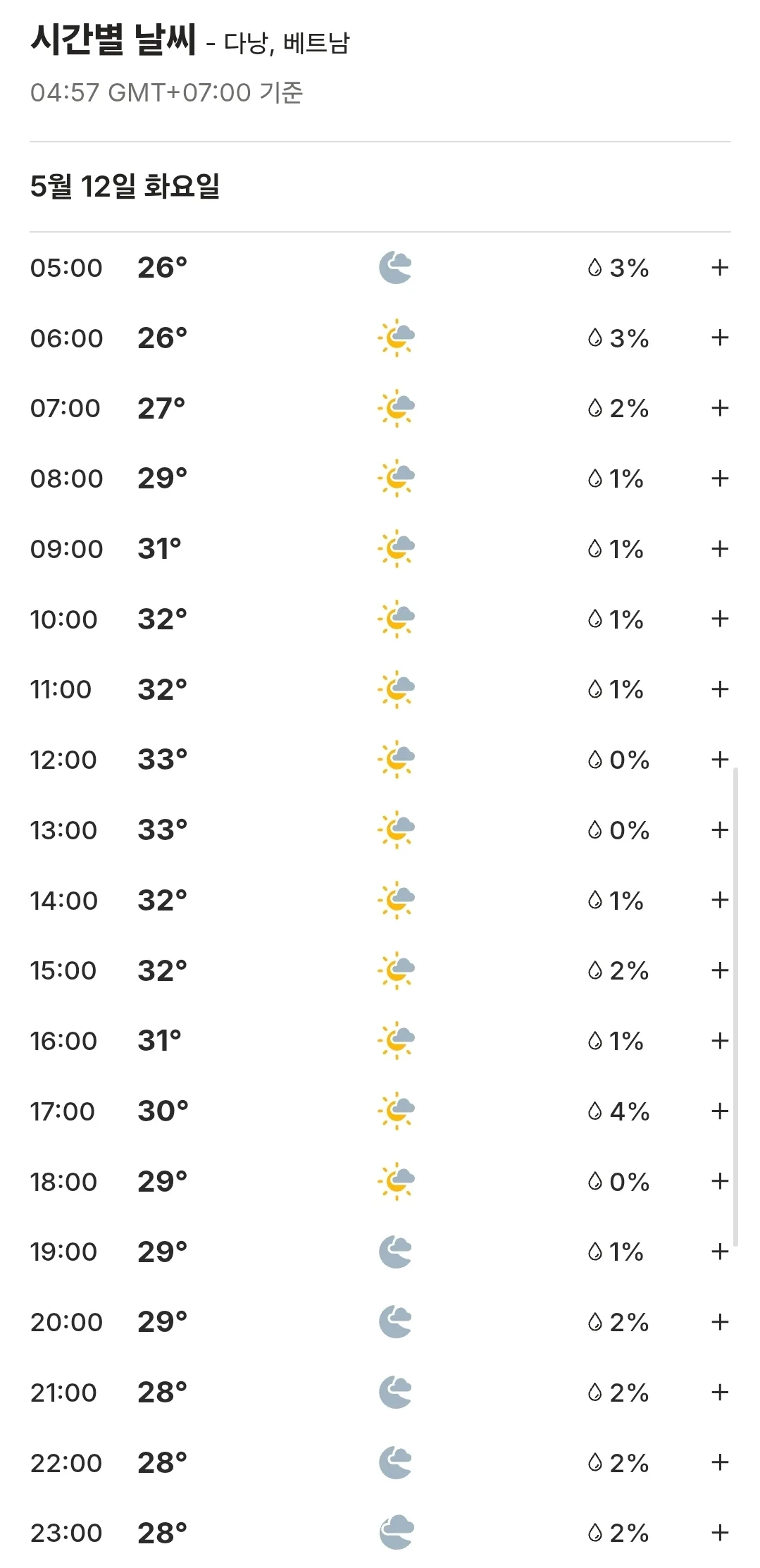Open the 13:00 forecast details

coord(719,830)
